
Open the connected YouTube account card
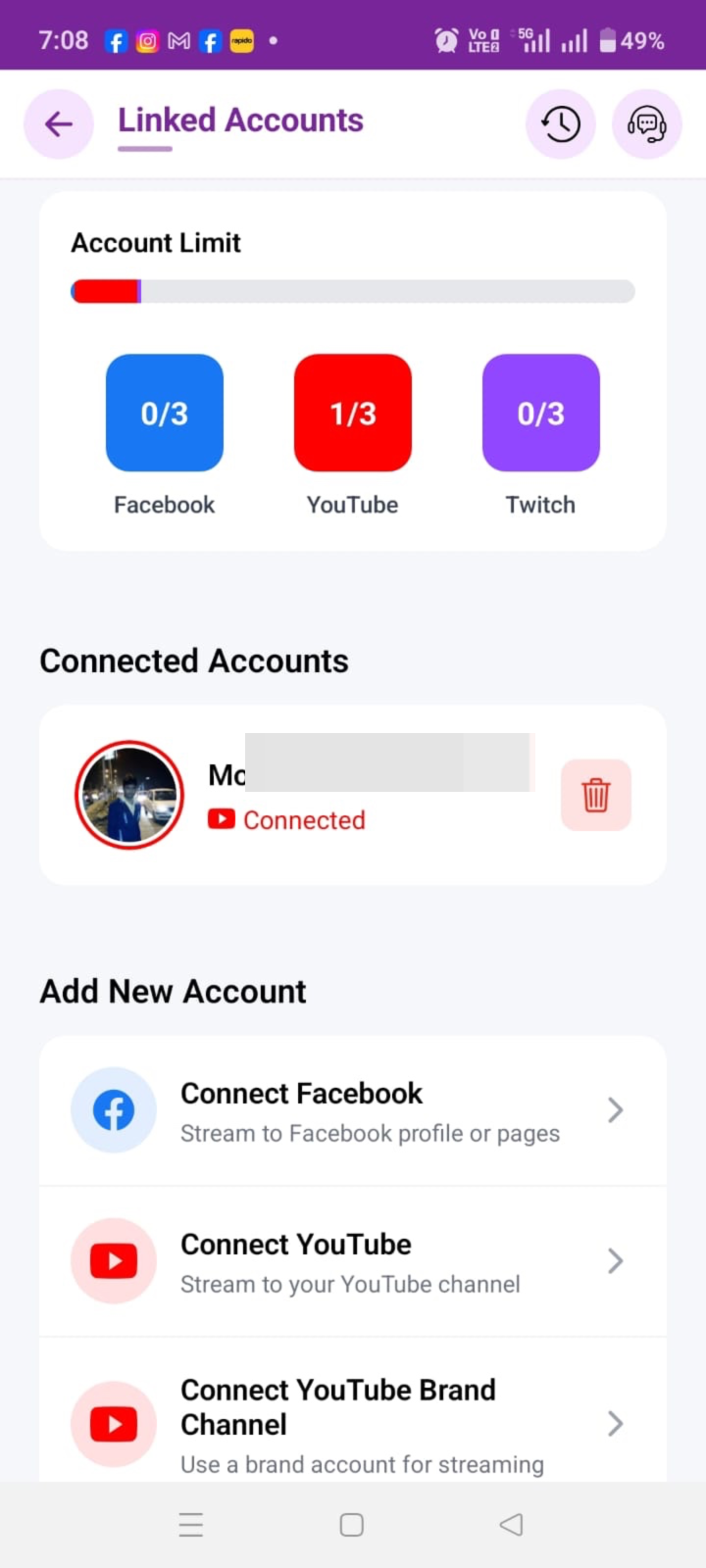tap(353, 795)
